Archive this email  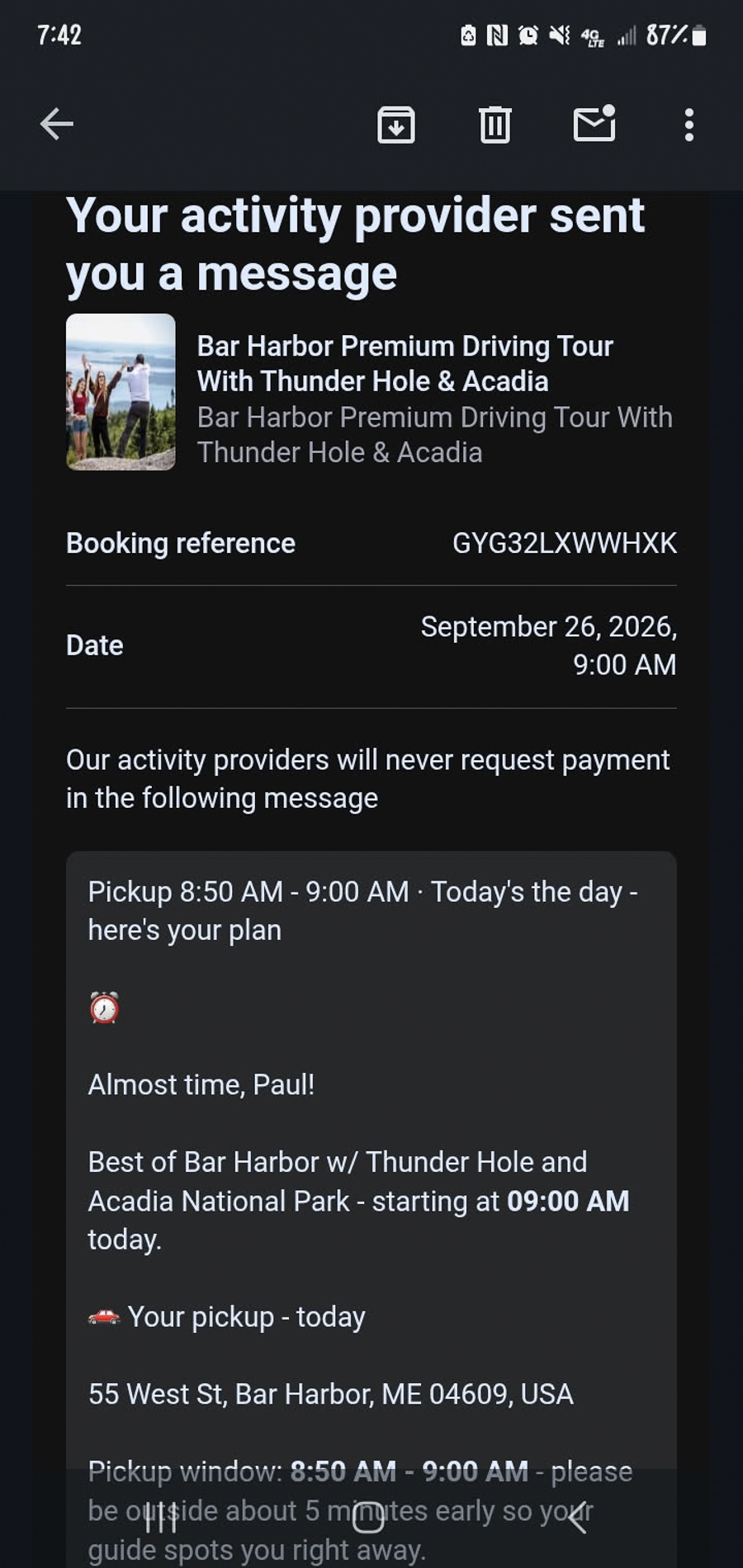(396, 125)
